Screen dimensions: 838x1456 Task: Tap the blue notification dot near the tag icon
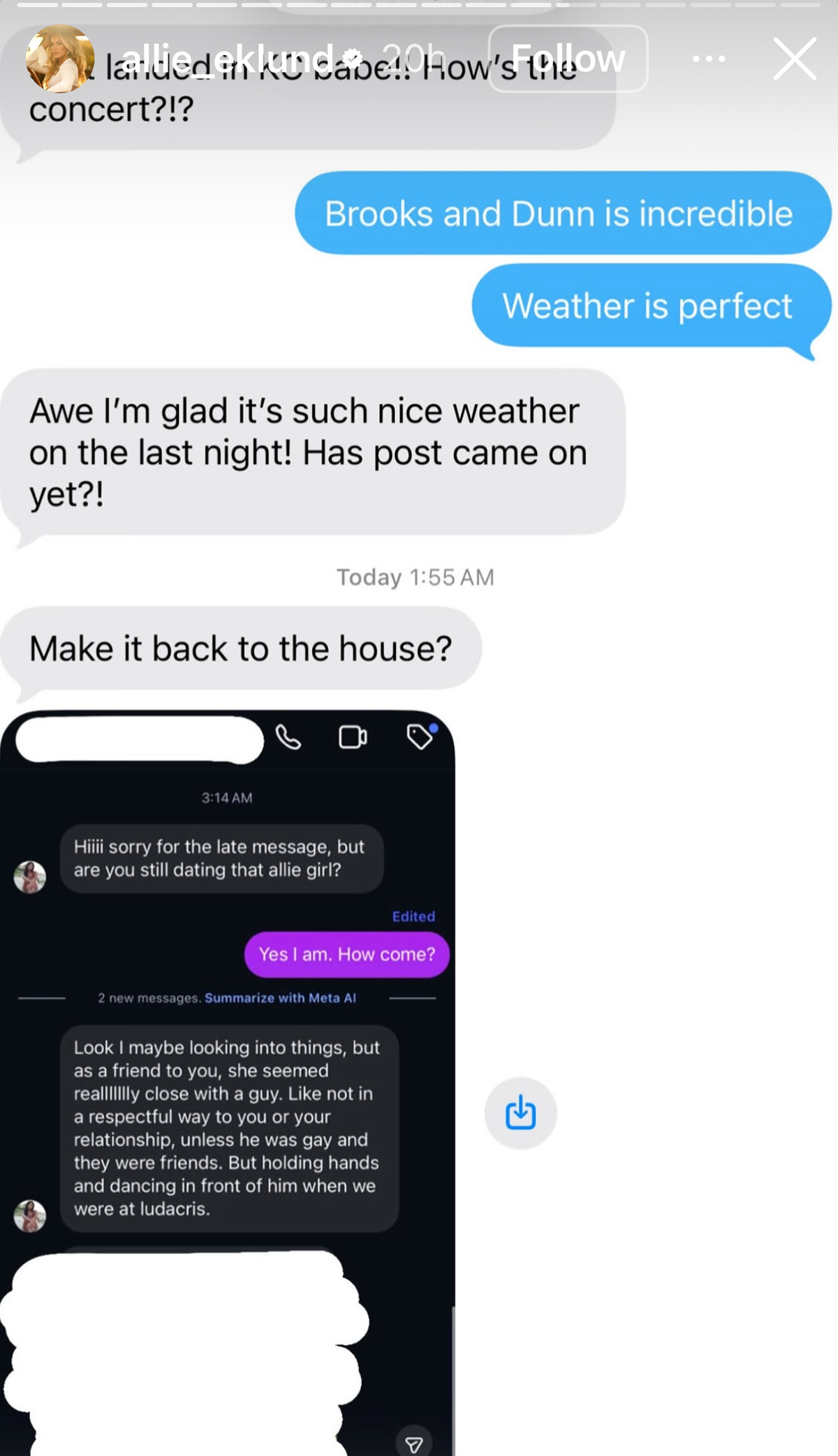pyautogui.click(x=434, y=727)
